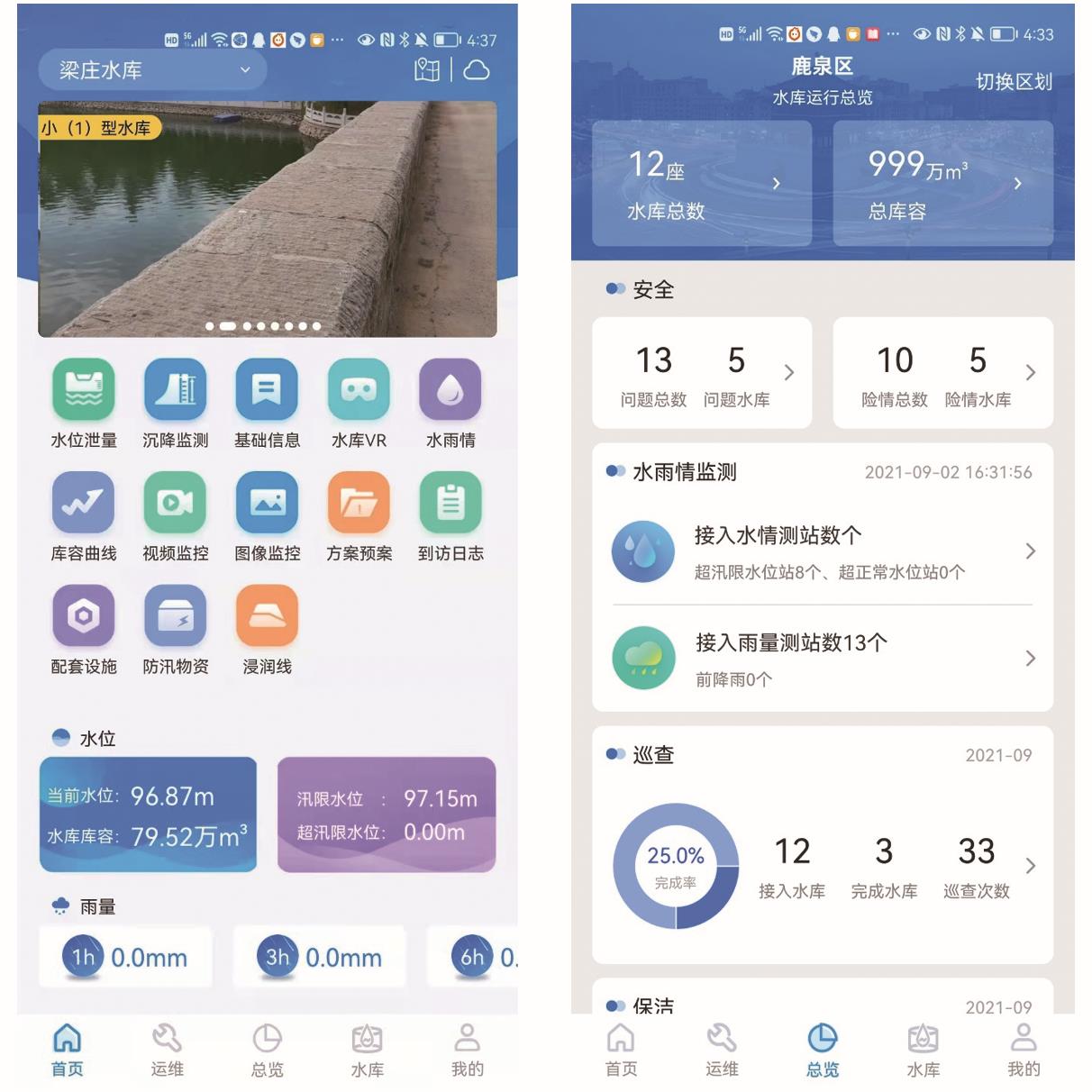Open the 水库总数 12座 card

pos(702,184)
